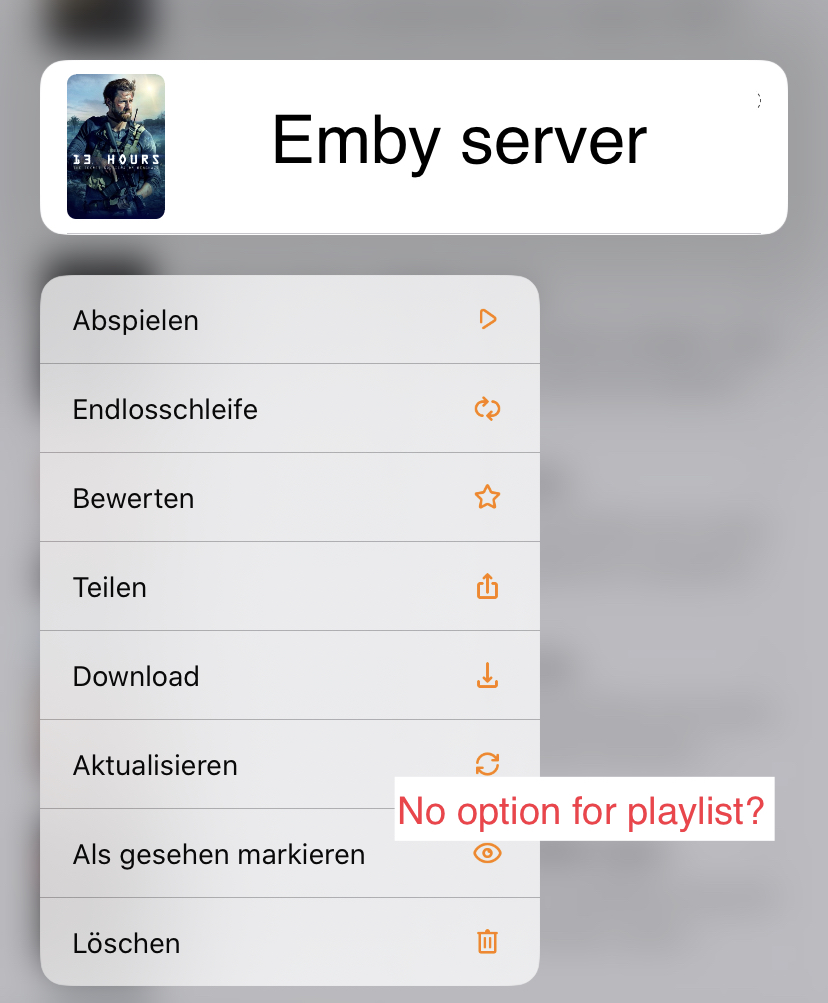Open Bewerten to rate the movie

[x=288, y=498]
